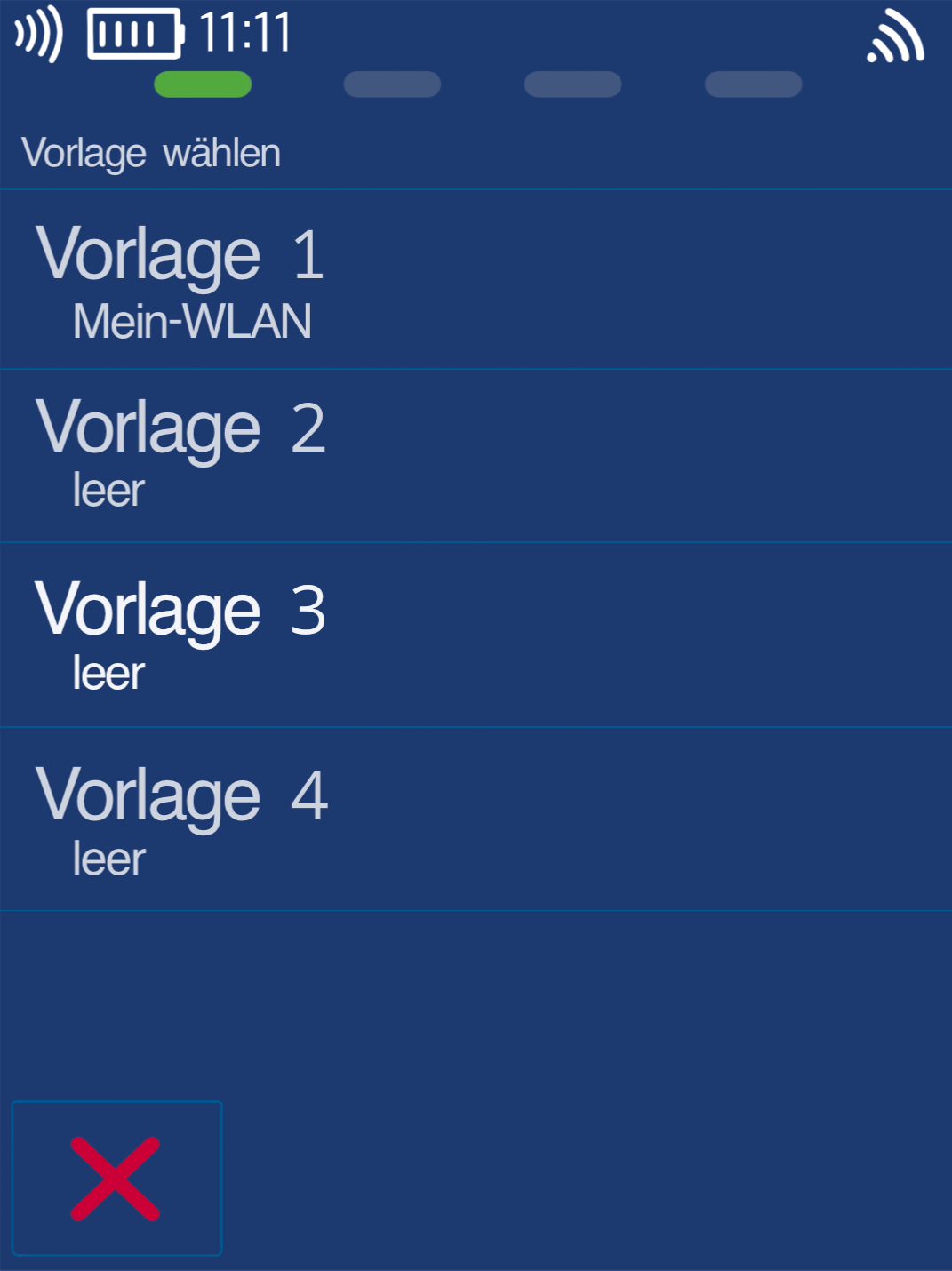Pick Vorlage 4 from the list
The width and height of the screenshot is (952, 1271).
[476, 819]
